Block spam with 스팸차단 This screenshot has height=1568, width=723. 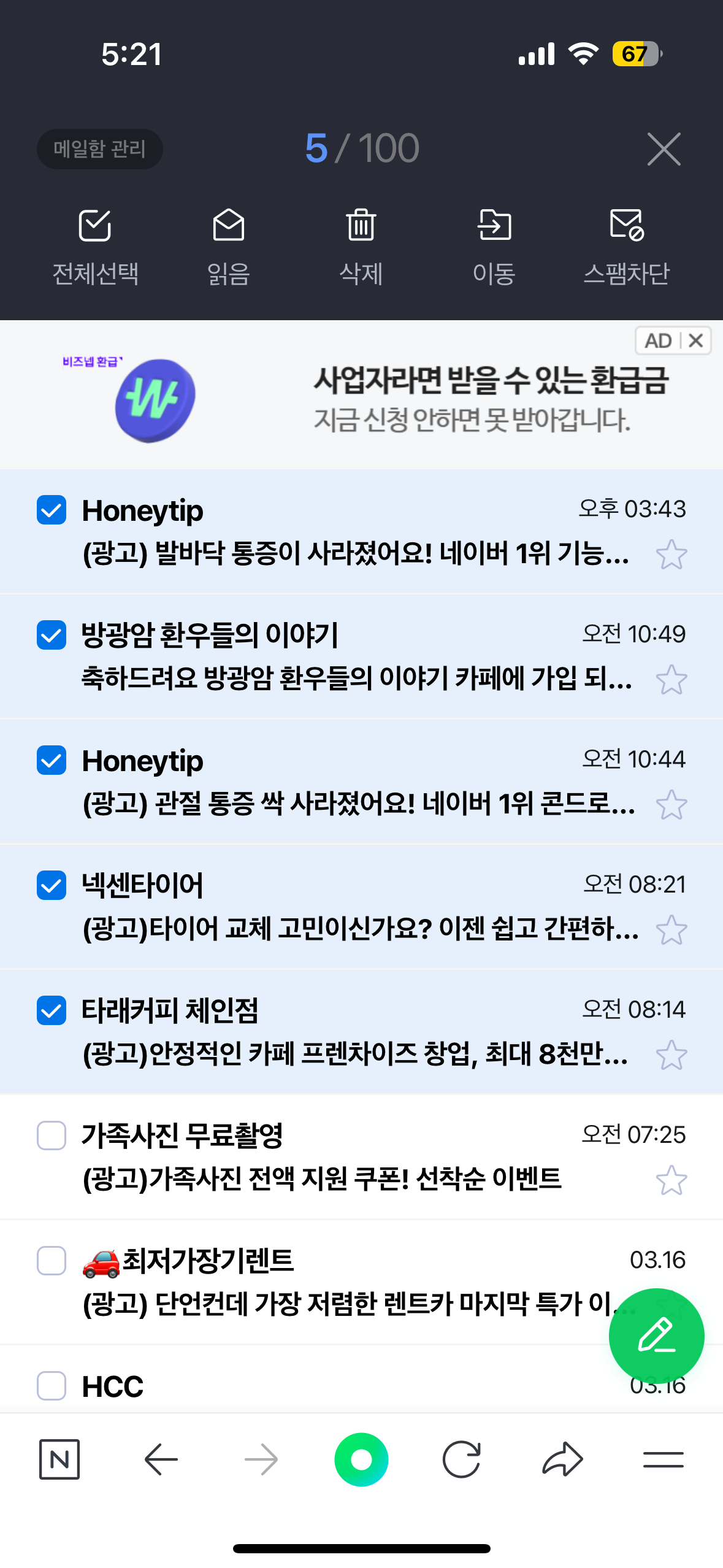point(626,247)
